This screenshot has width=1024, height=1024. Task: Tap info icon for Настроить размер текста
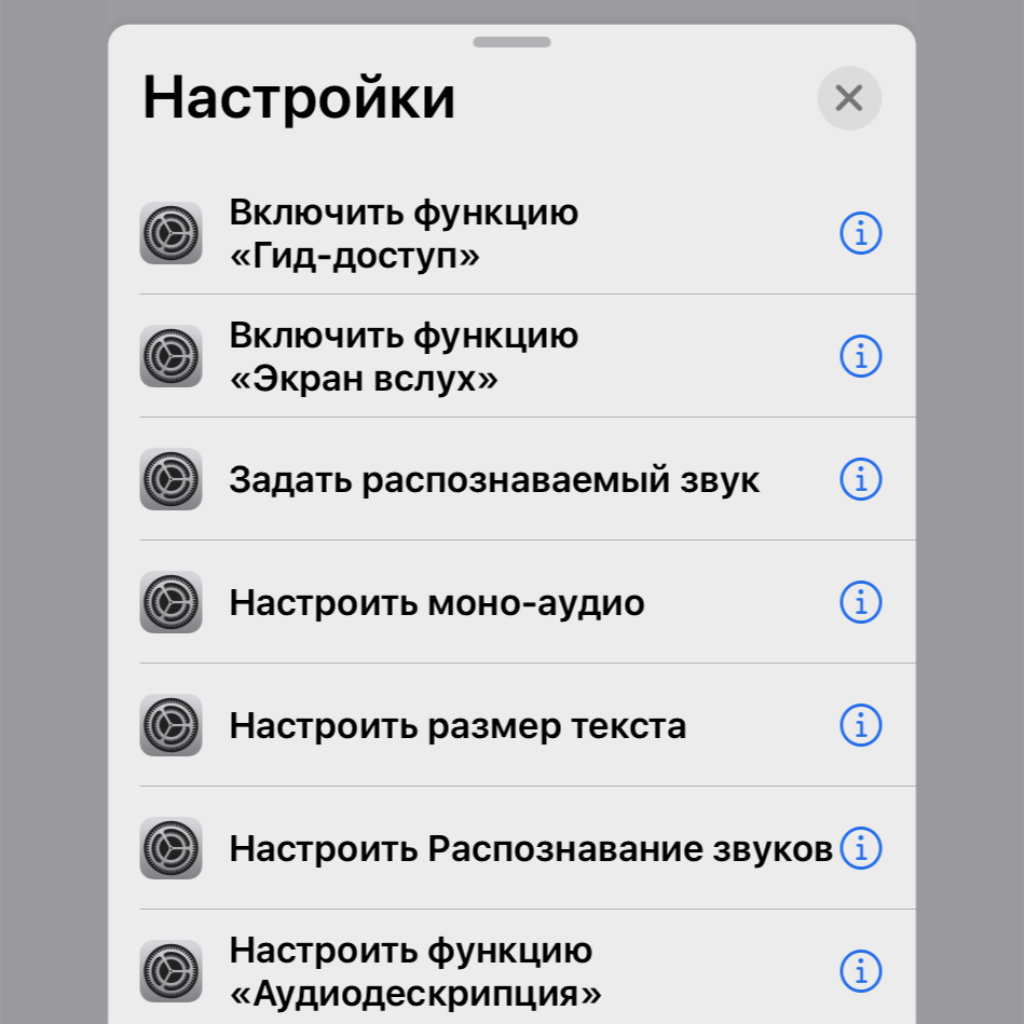click(860, 726)
